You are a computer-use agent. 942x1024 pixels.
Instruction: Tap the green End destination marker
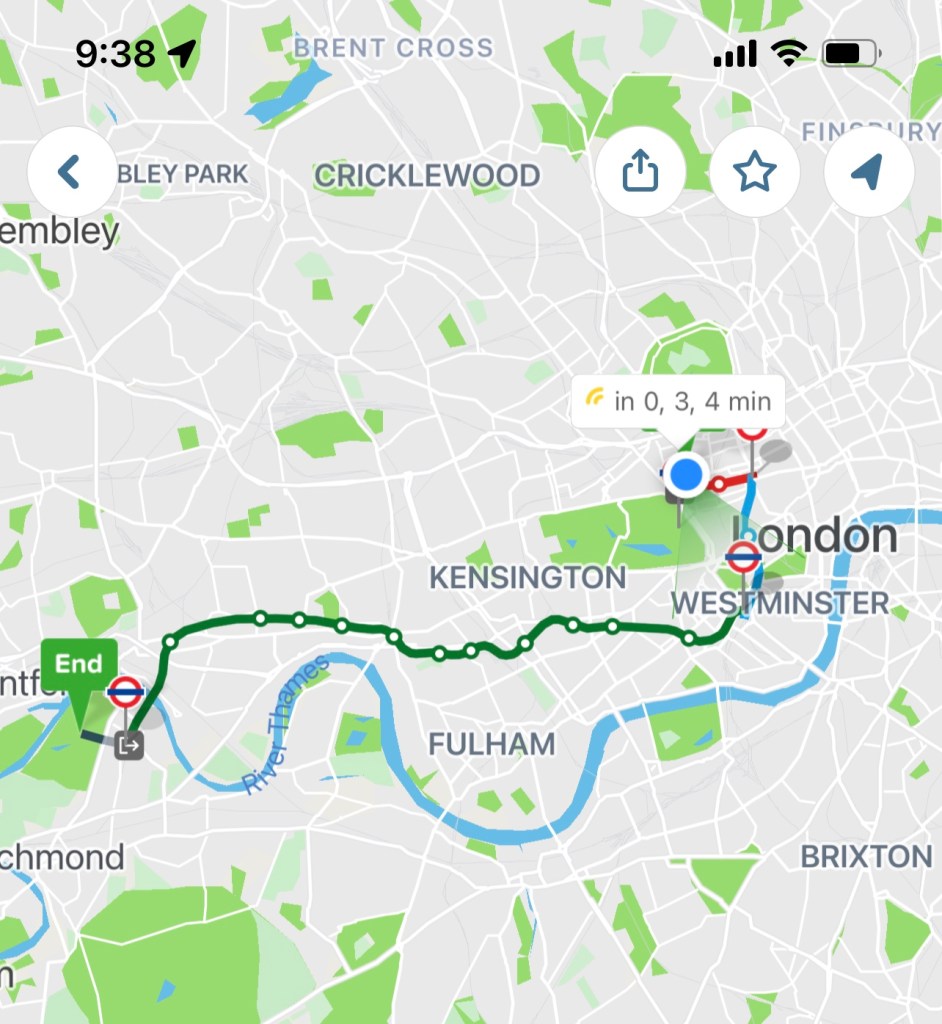pos(78,666)
